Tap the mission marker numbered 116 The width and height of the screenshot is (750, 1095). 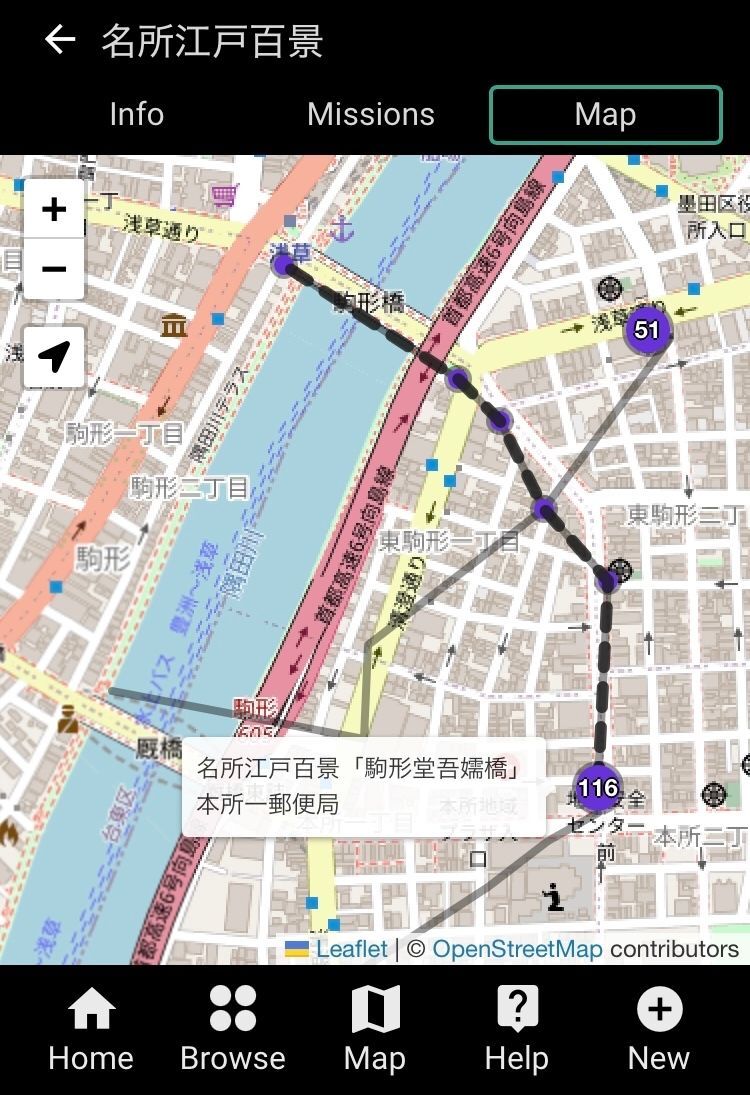[598, 788]
